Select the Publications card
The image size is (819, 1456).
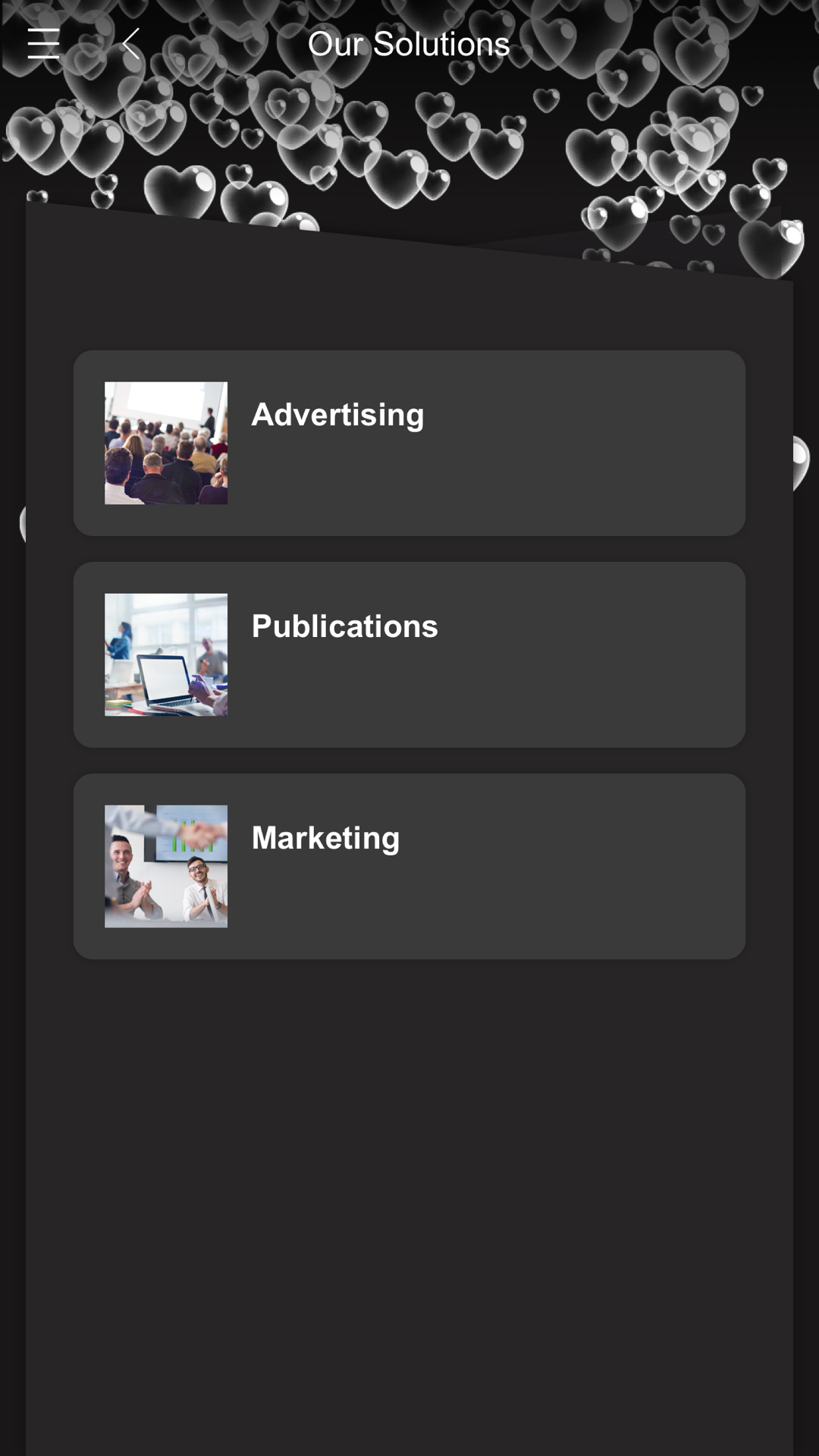coord(409,654)
